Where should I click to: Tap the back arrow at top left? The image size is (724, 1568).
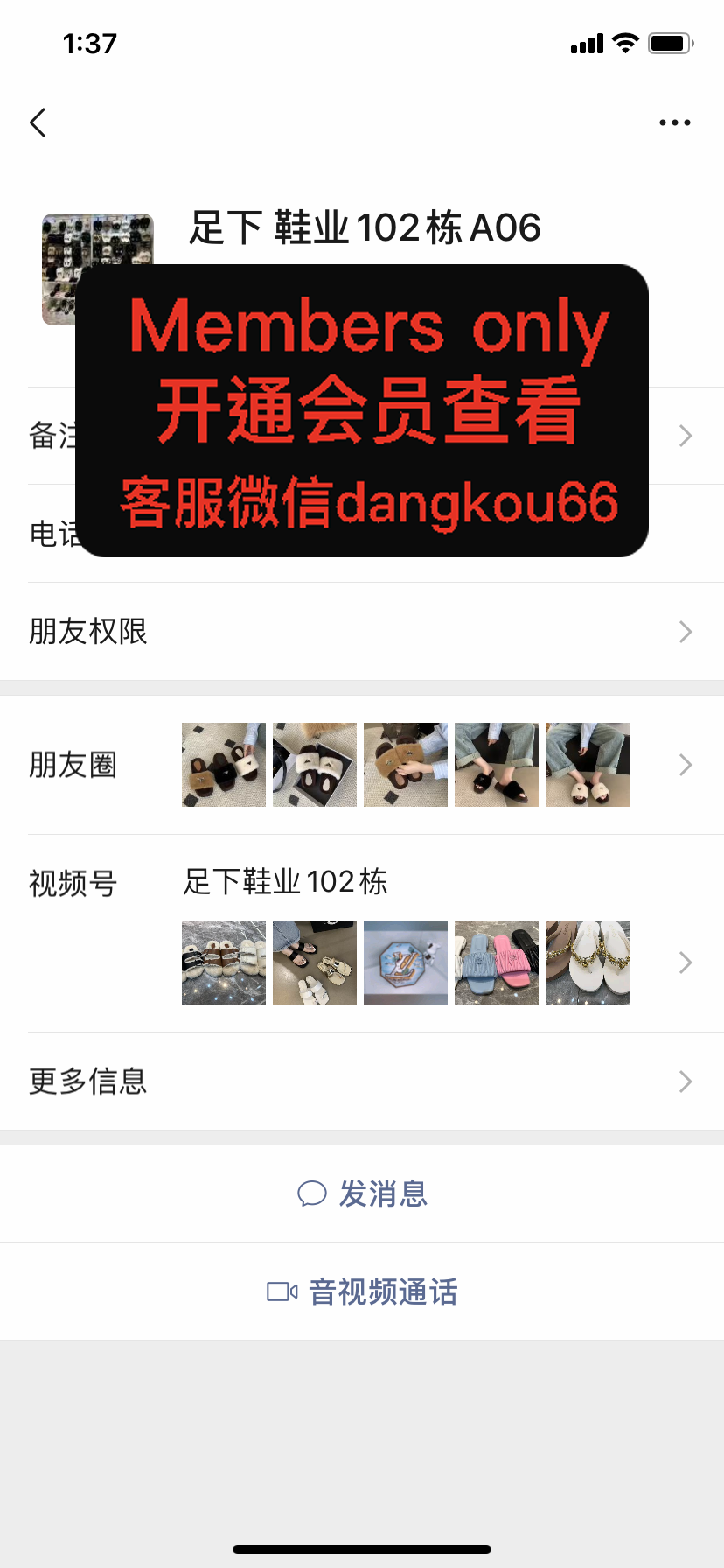tap(37, 122)
